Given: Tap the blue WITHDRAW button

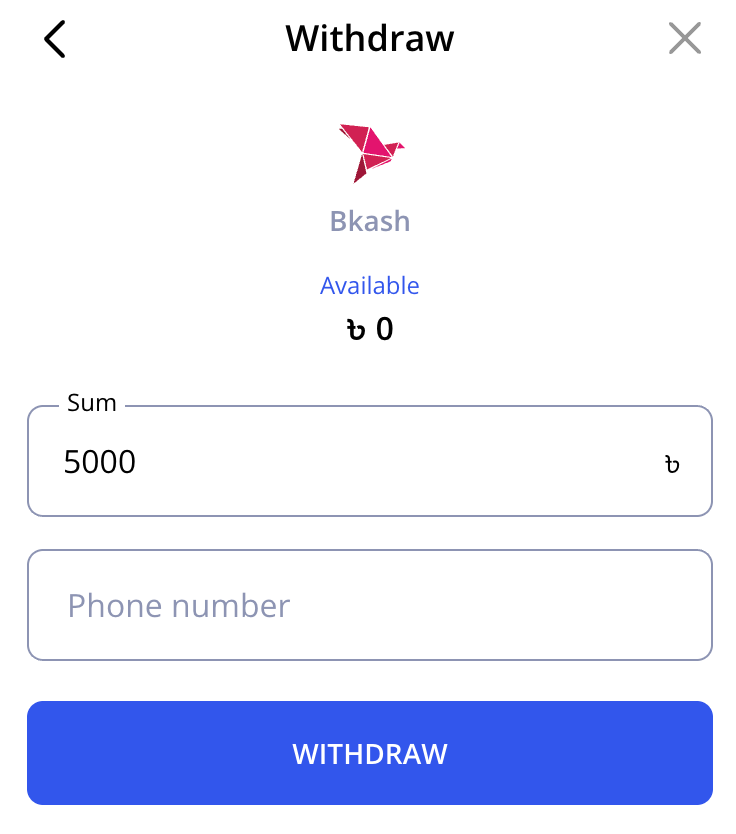Looking at the screenshot, I should (369, 753).
